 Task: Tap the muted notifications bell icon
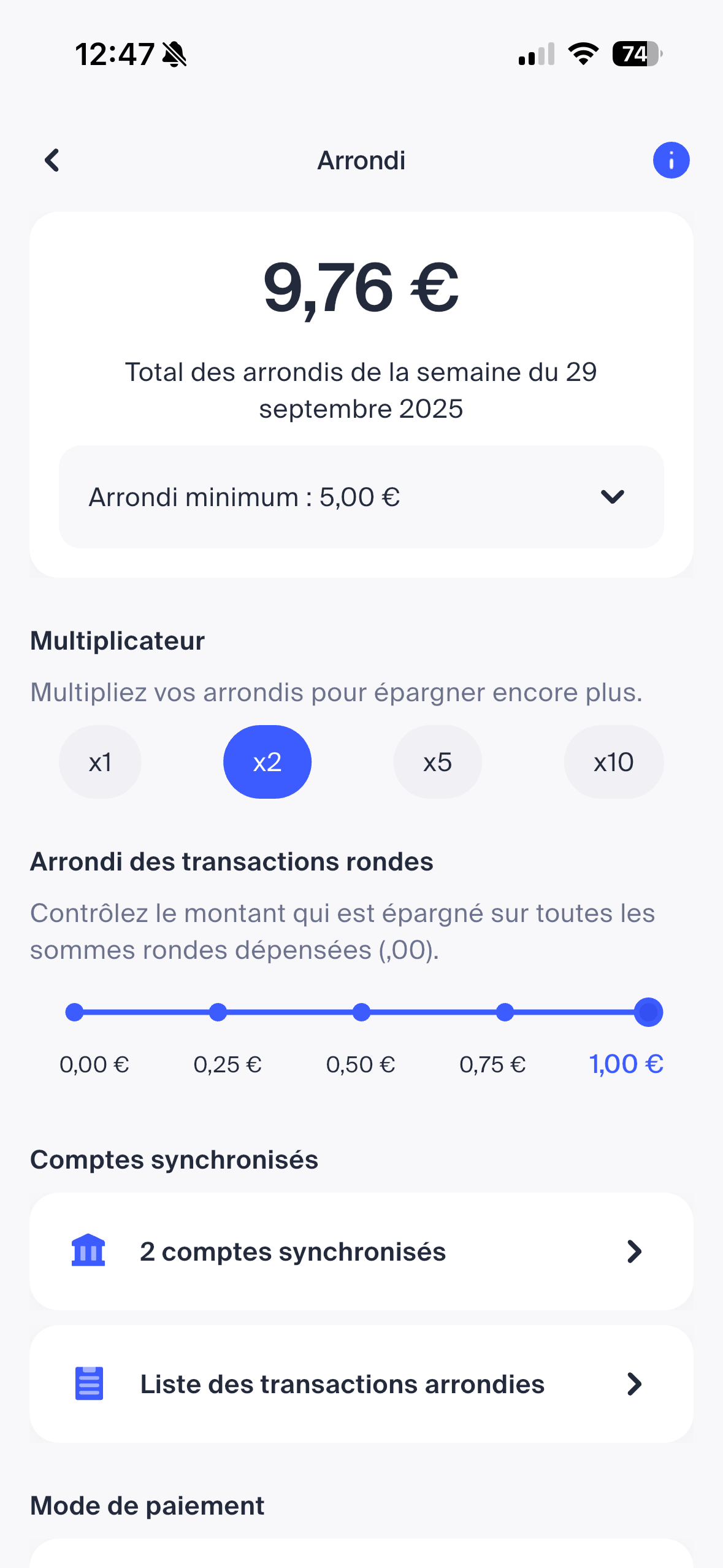(x=174, y=54)
